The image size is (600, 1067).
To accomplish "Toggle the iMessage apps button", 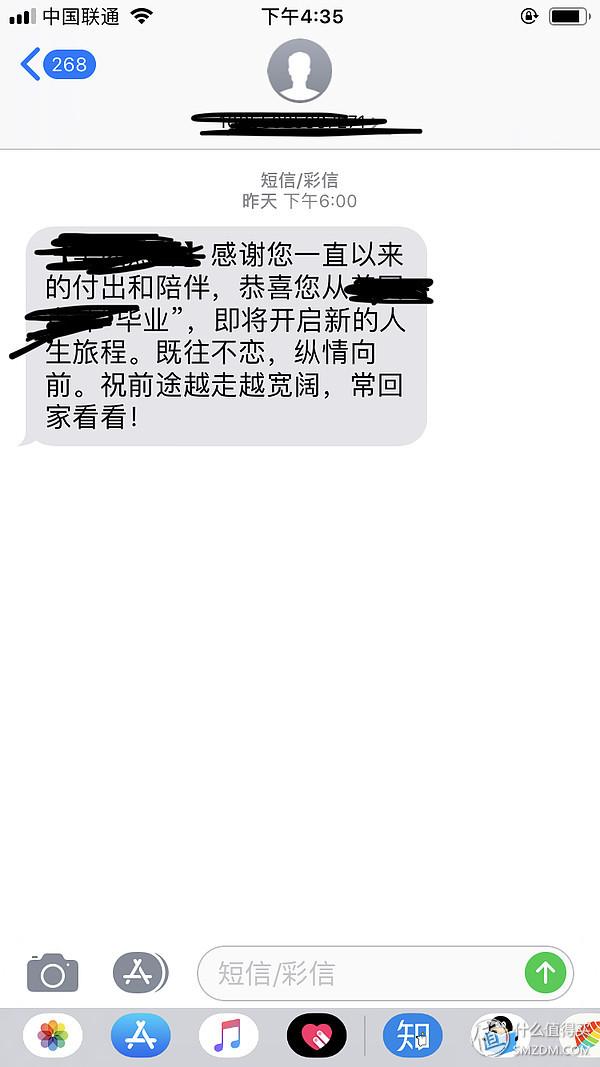I will [140, 973].
